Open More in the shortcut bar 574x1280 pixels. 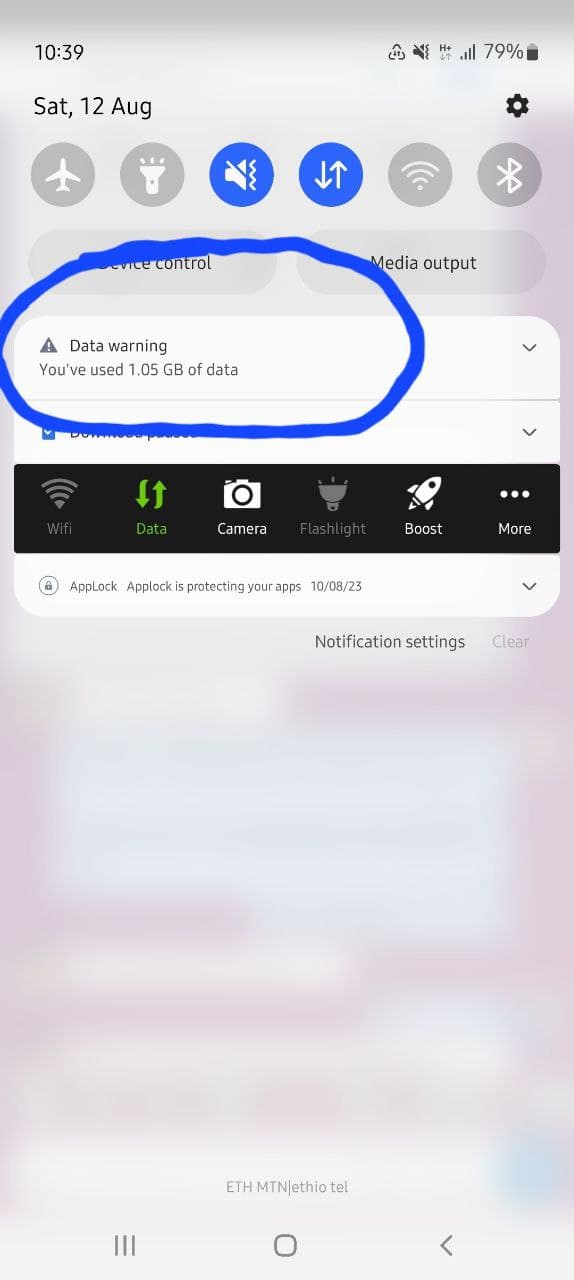point(515,507)
